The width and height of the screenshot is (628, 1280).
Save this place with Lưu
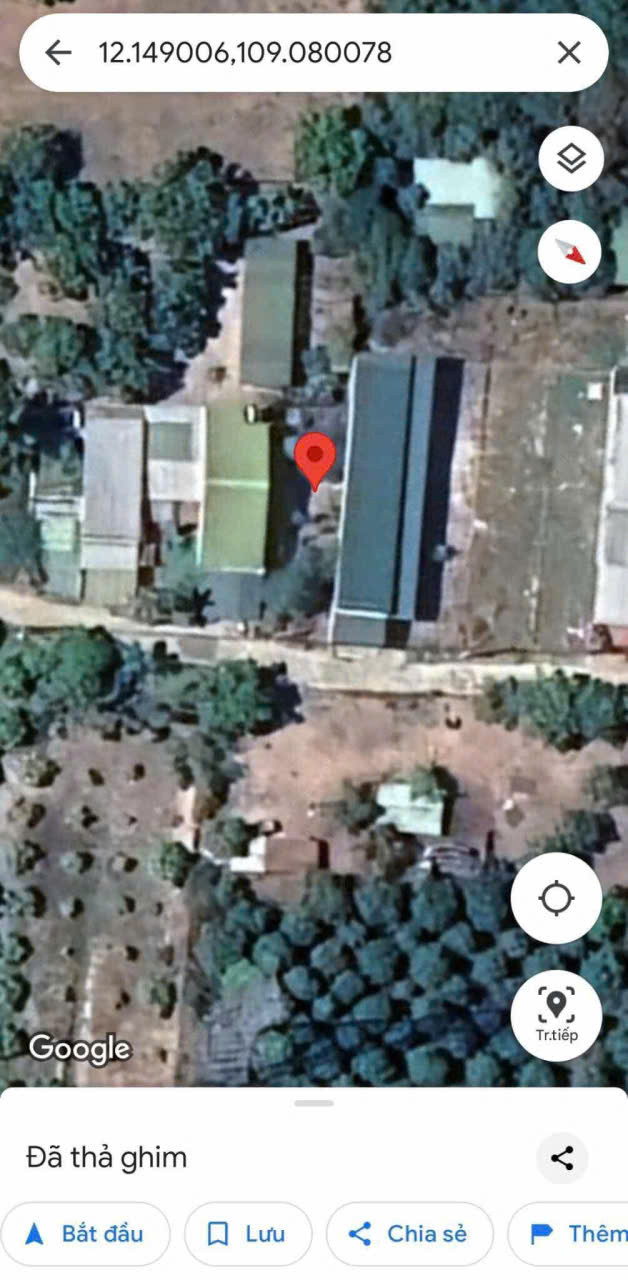tap(247, 1234)
